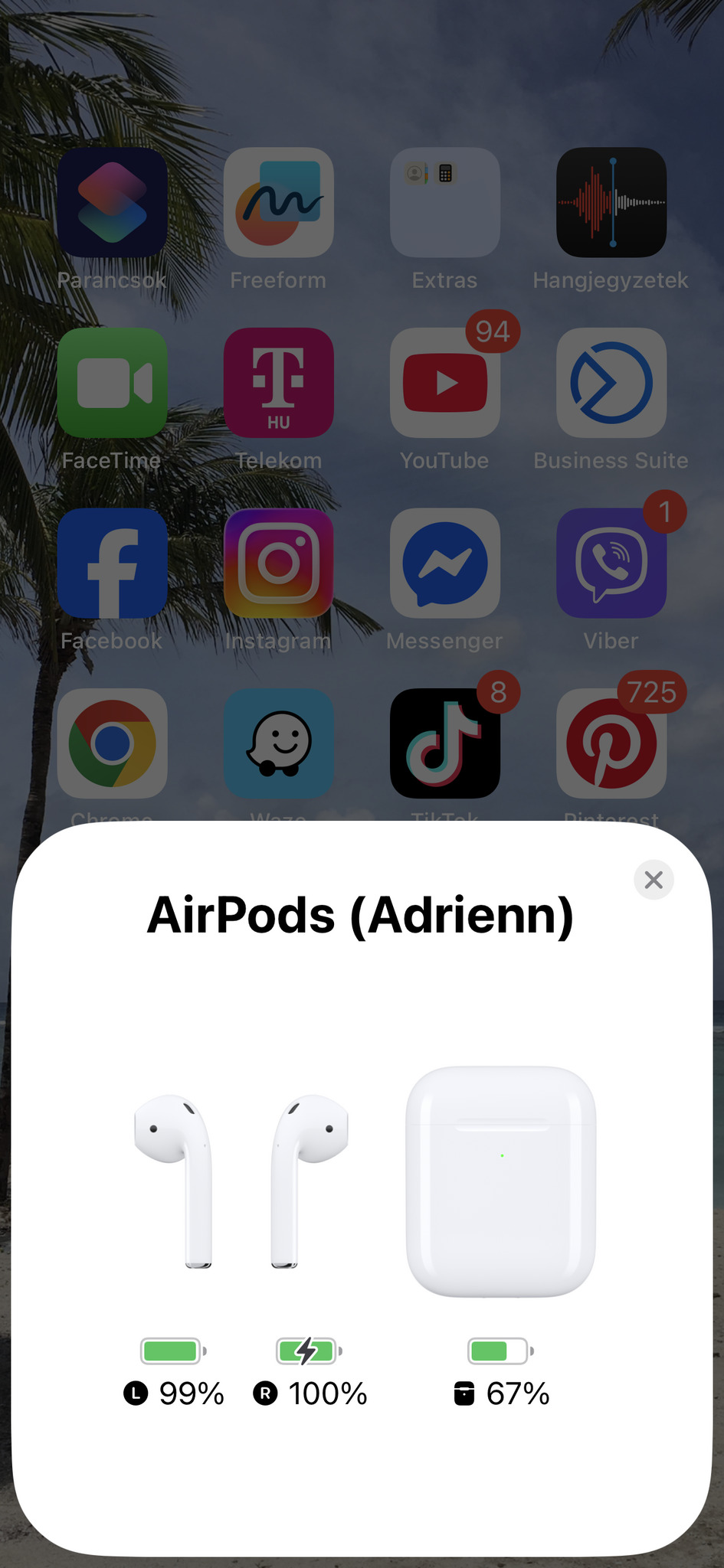The image size is (724, 1568).
Task: Launch YouTube with 94 notifications
Action: point(444,383)
